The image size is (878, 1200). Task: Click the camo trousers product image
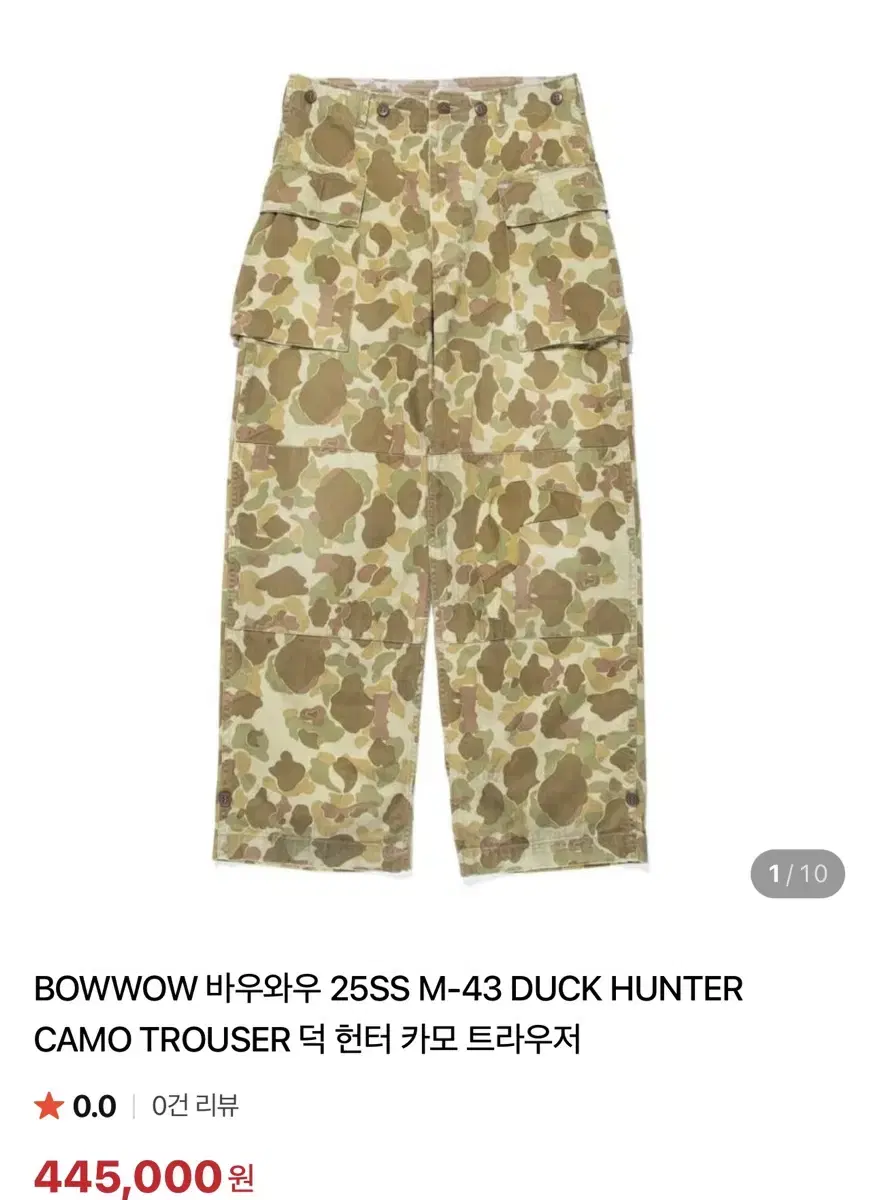pos(439,480)
